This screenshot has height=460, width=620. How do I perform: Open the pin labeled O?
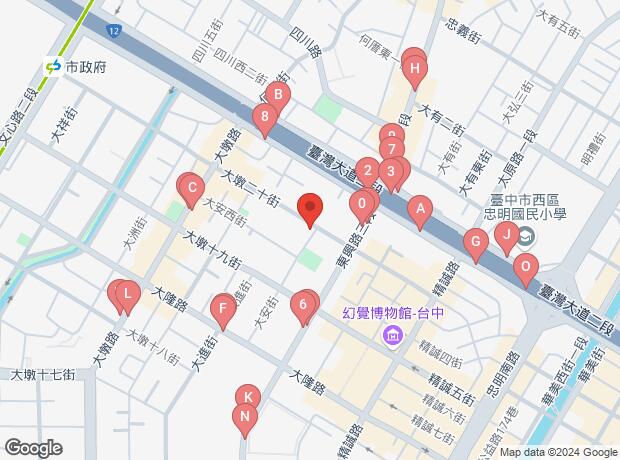526,267
